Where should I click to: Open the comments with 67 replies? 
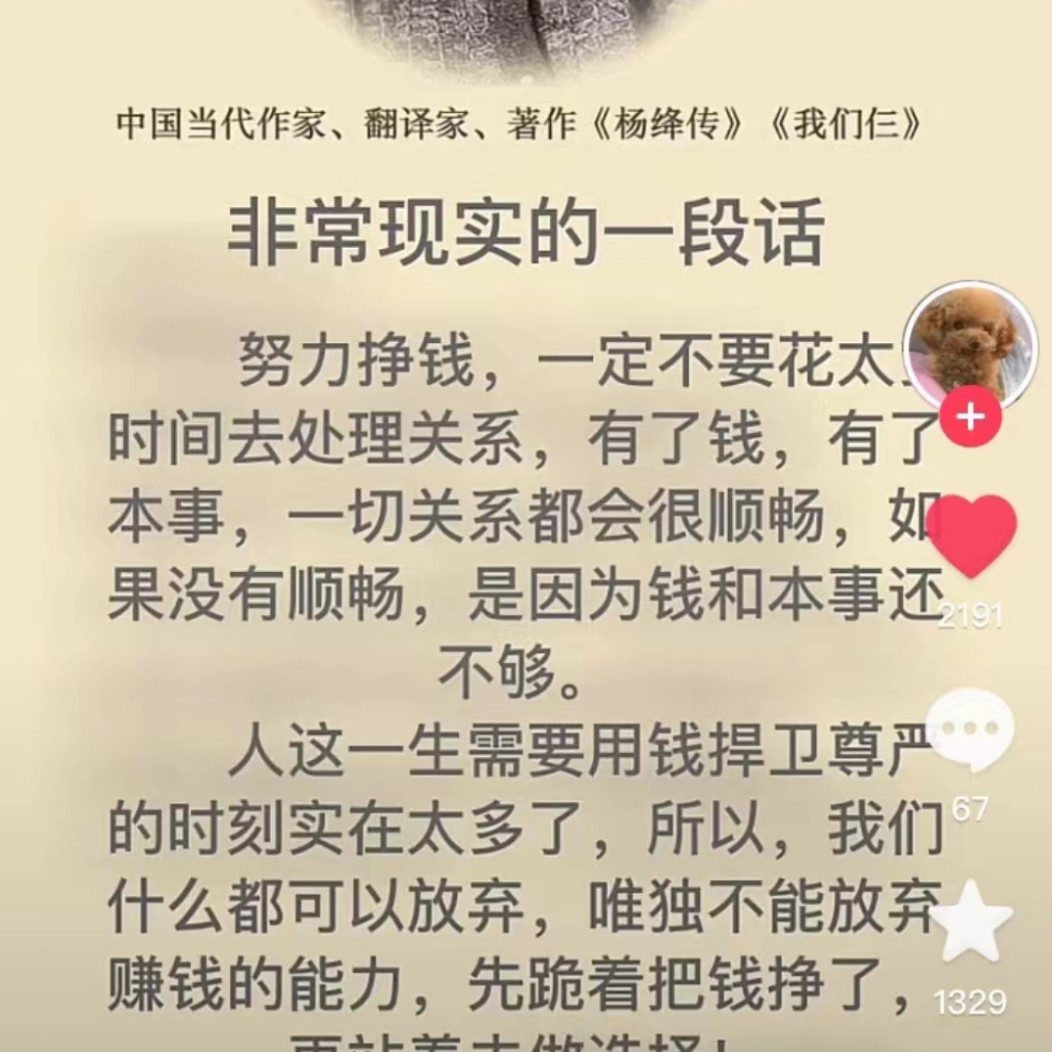point(971,732)
